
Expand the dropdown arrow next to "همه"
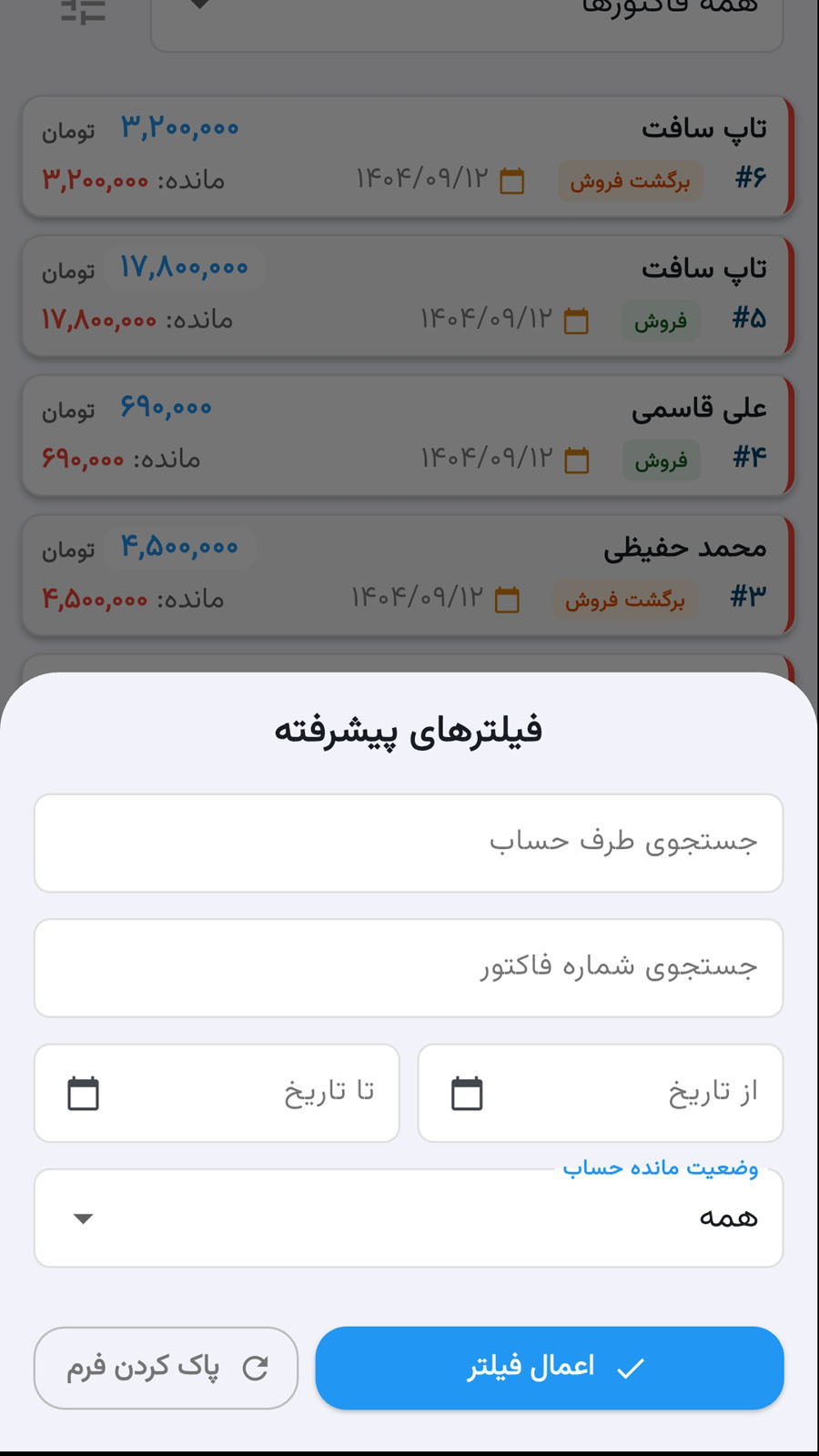83,1218
